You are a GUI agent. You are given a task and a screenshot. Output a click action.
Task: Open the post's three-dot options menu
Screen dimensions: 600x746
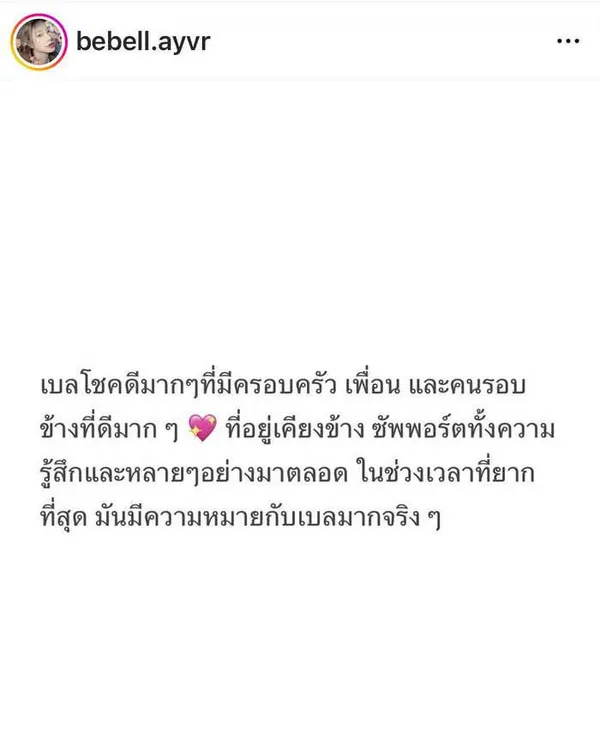click(x=567, y=42)
